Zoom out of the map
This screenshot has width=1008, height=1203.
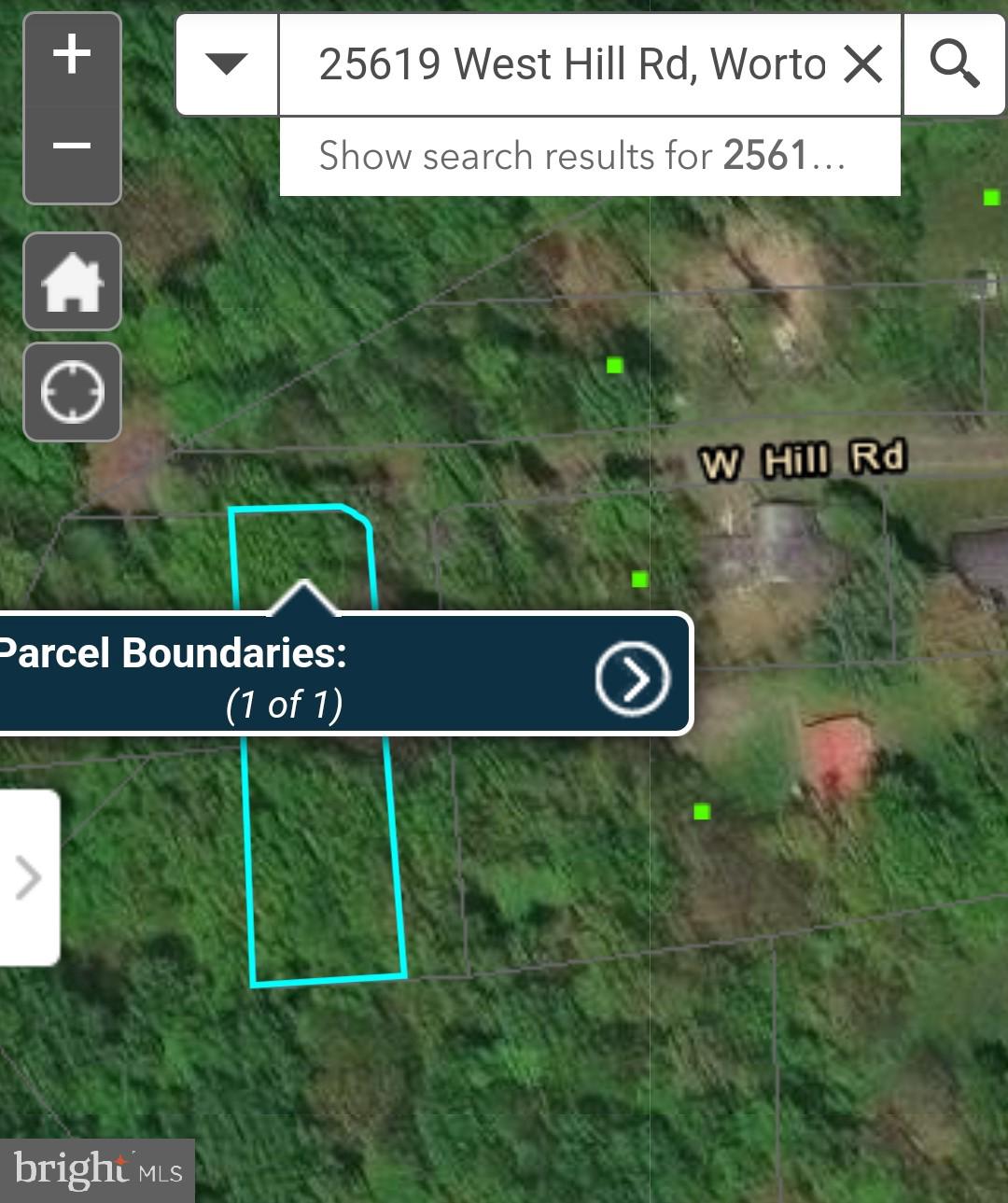(72, 147)
